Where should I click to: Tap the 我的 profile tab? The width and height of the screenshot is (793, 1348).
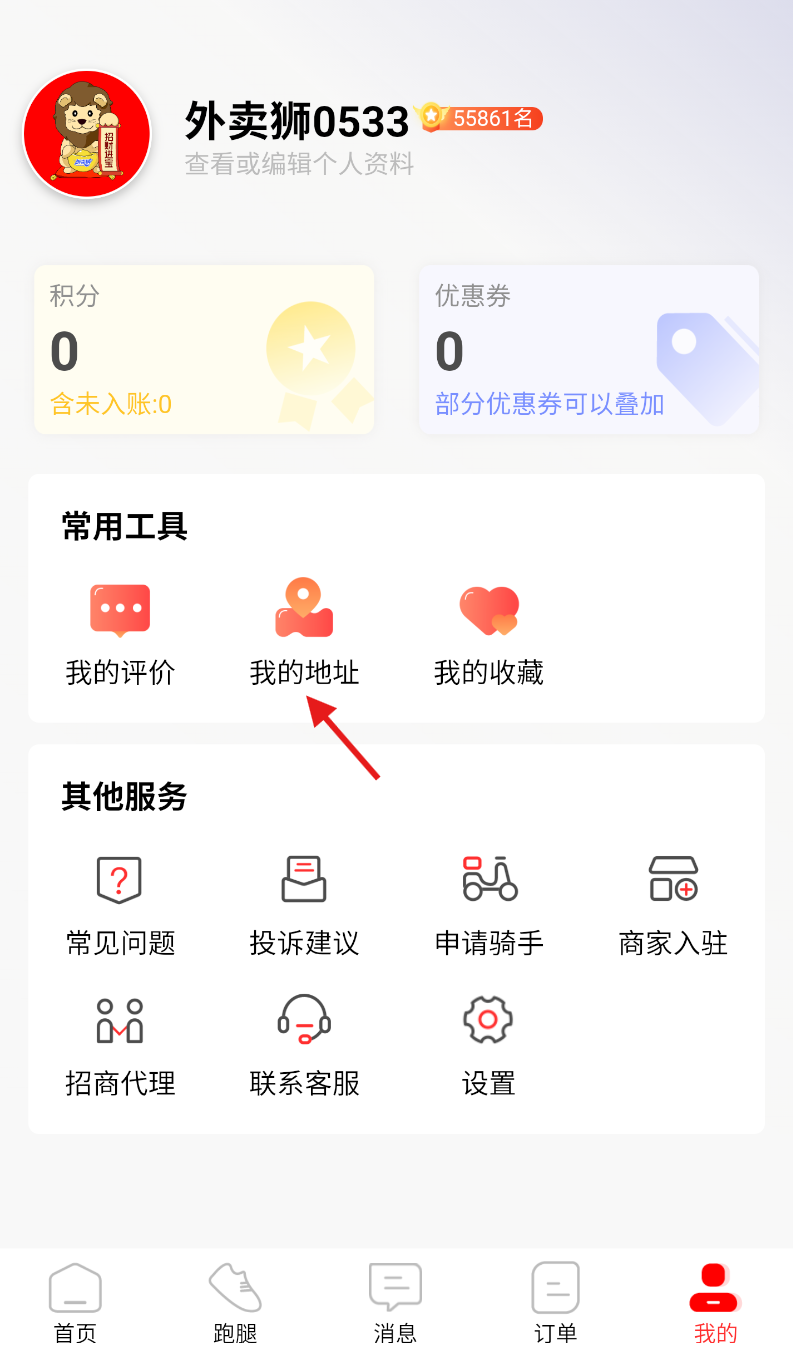click(715, 1302)
